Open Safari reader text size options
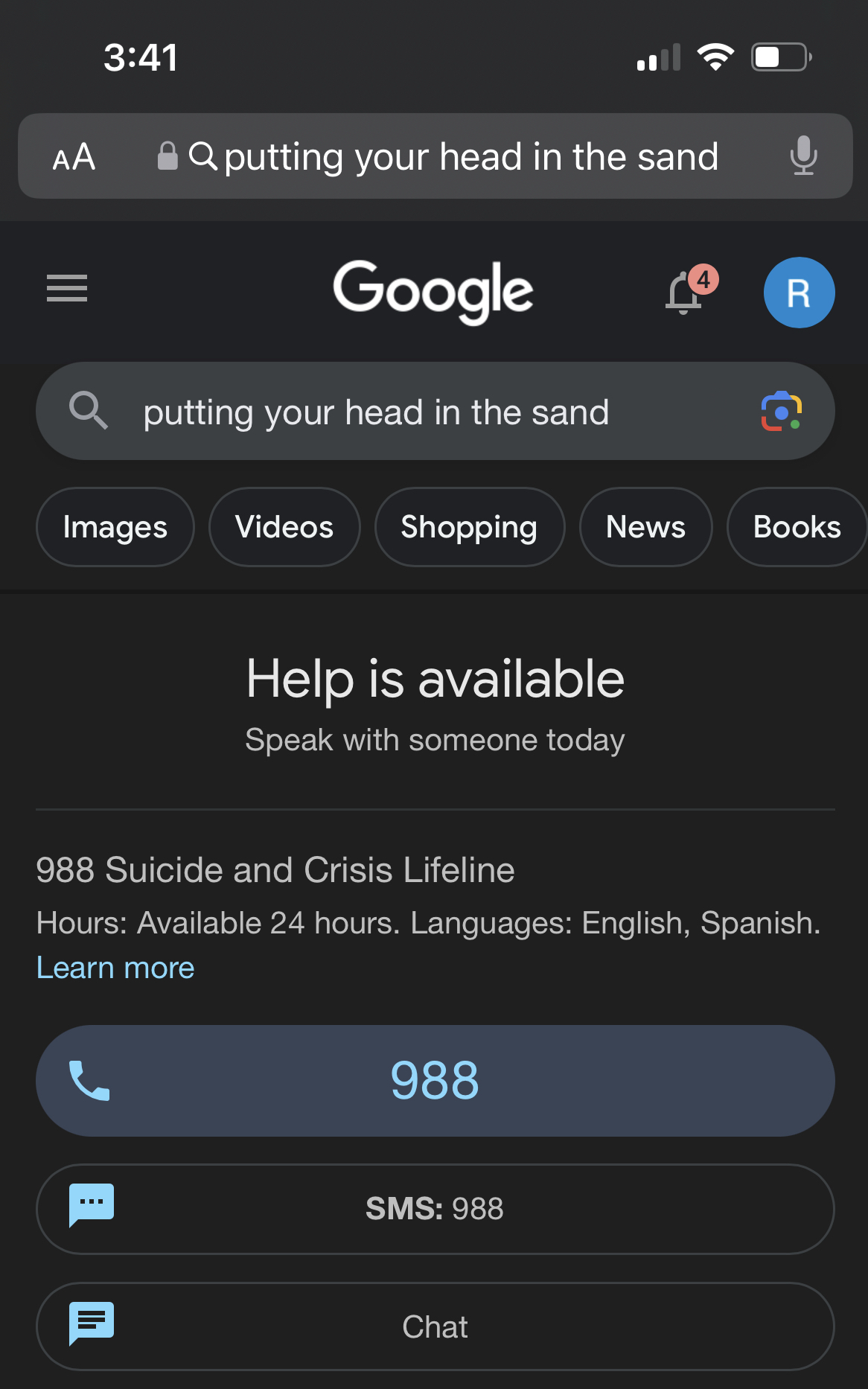This screenshot has width=868, height=1389. (74, 157)
